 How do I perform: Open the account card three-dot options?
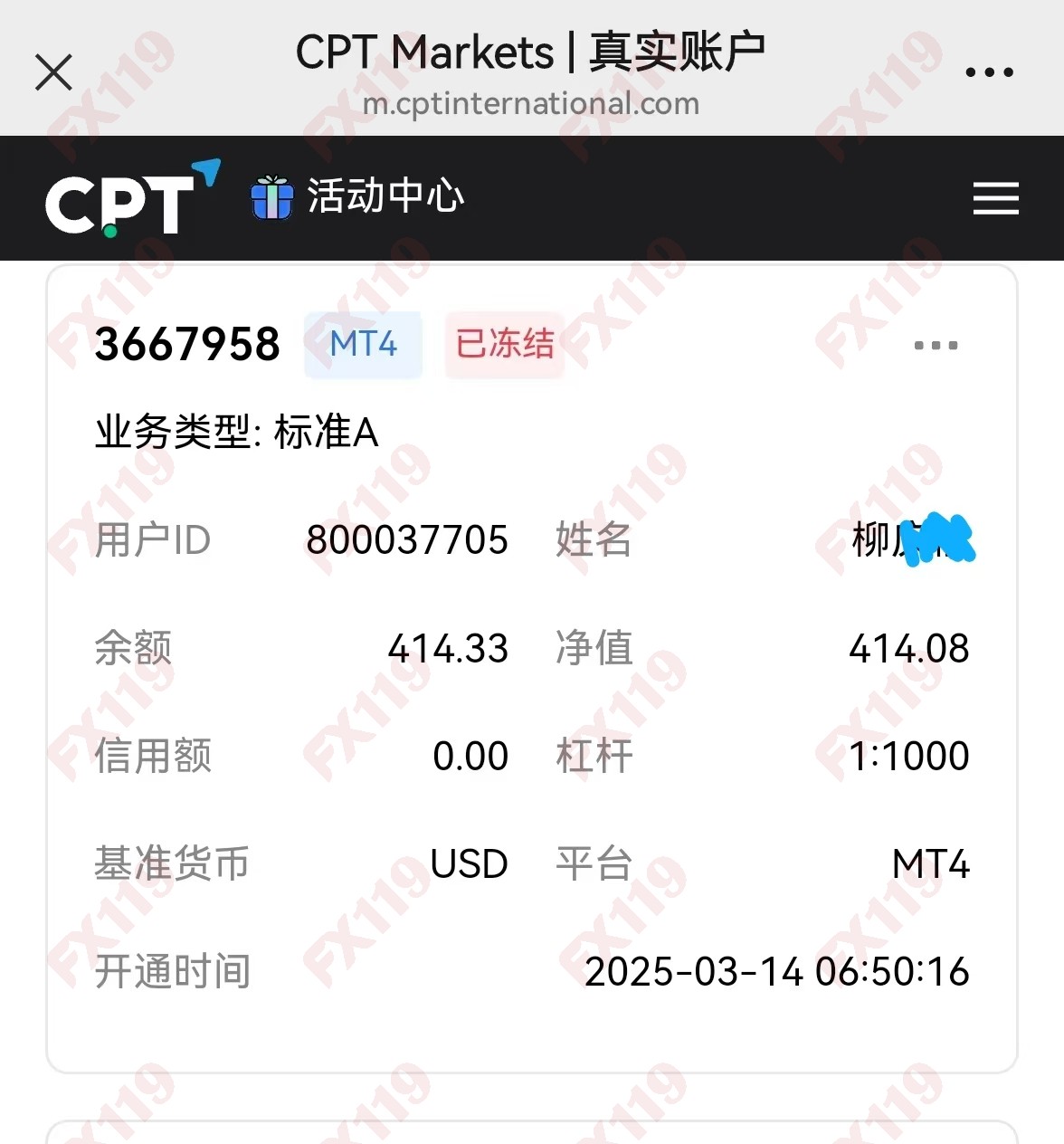point(936,344)
